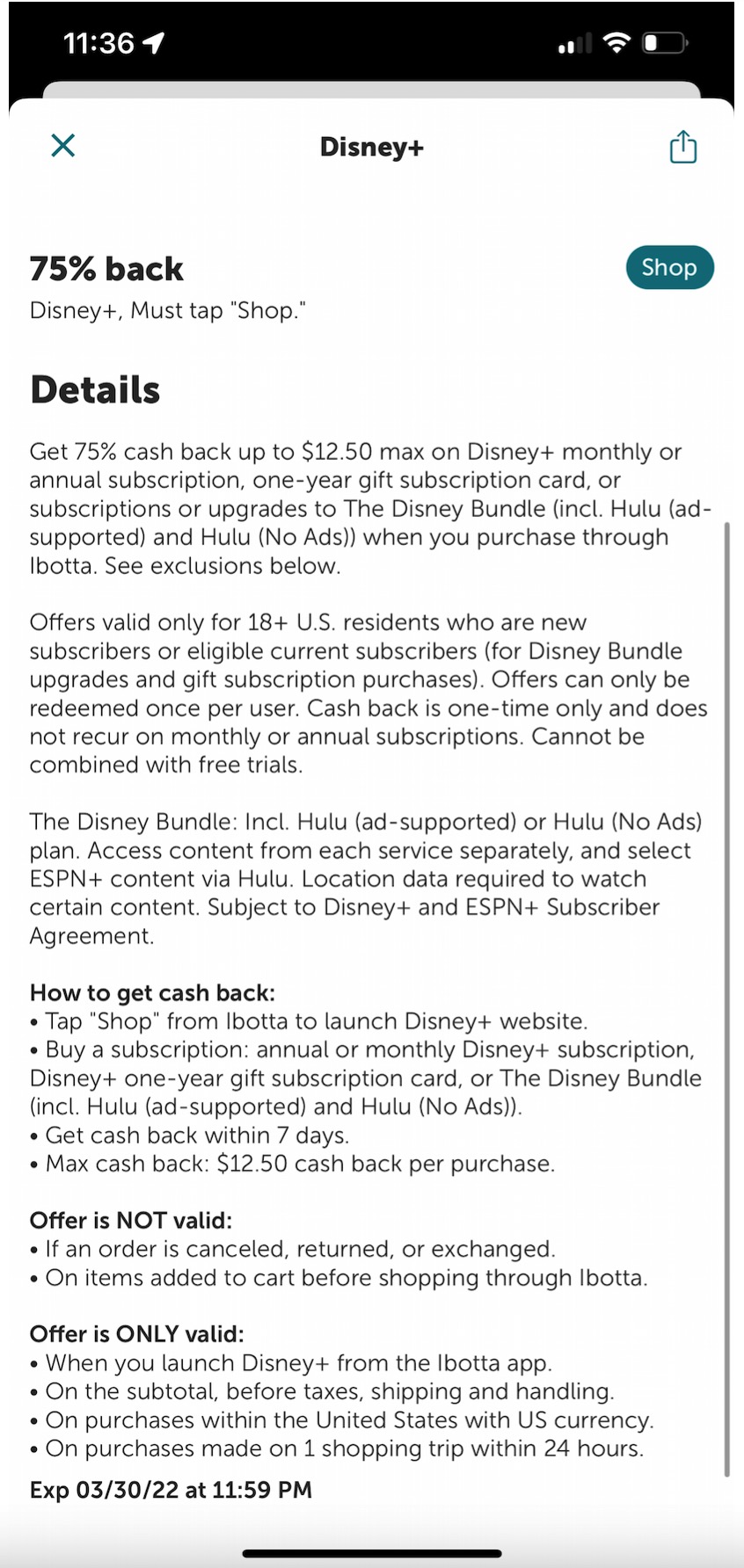Tap the Details section heading
Image resolution: width=744 pixels, height=1568 pixels.
click(x=94, y=389)
